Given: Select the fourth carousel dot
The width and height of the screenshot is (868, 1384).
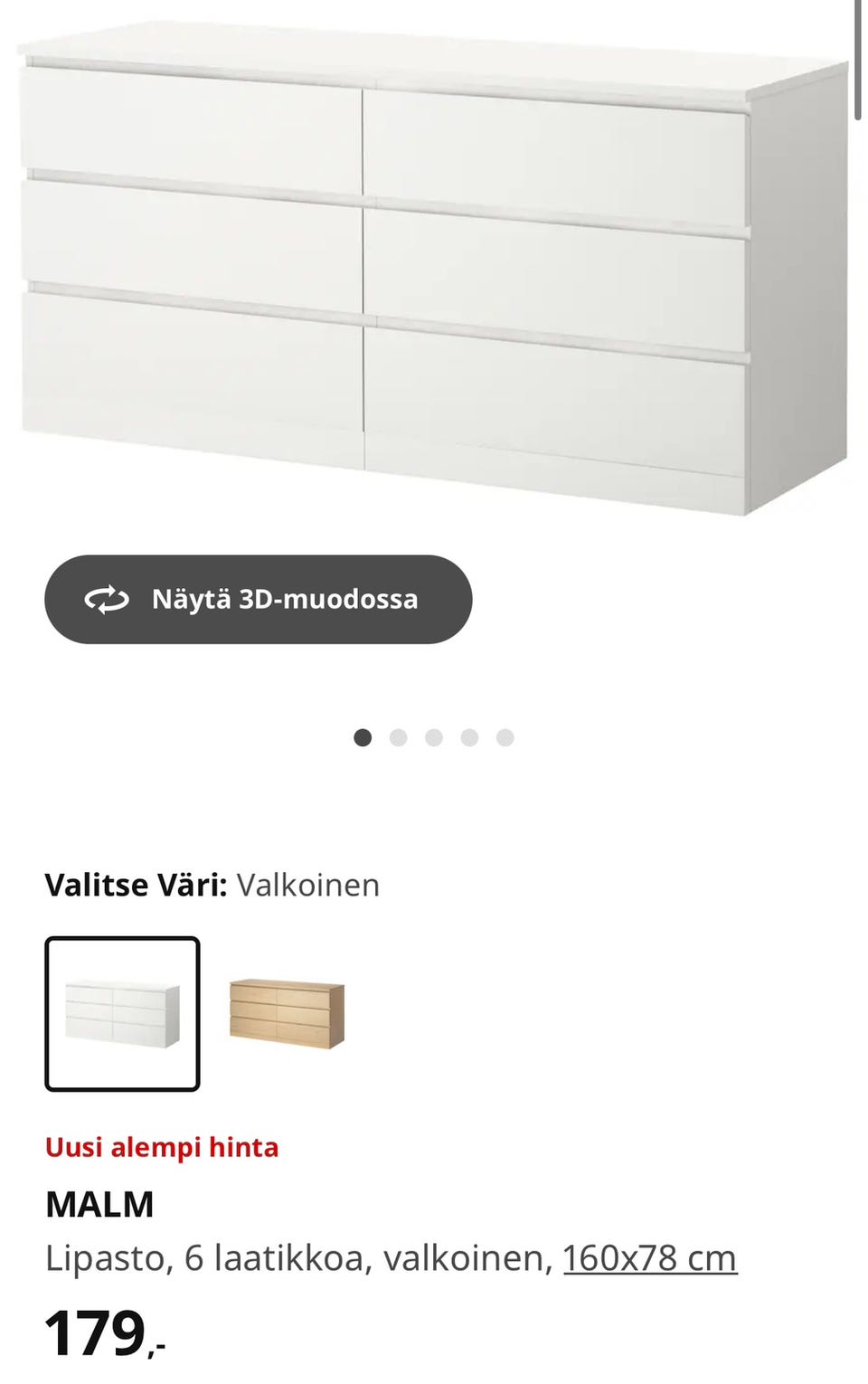Looking at the screenshot, I should click(469, 736).
